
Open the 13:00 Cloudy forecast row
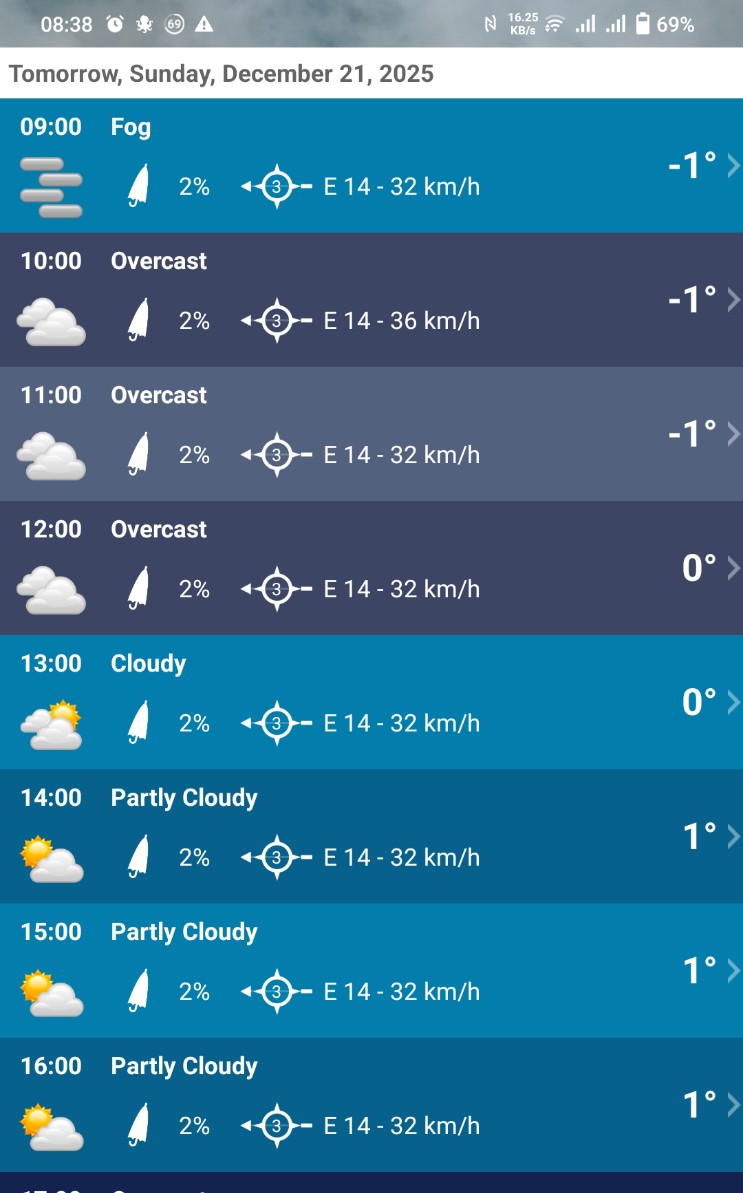371,701
